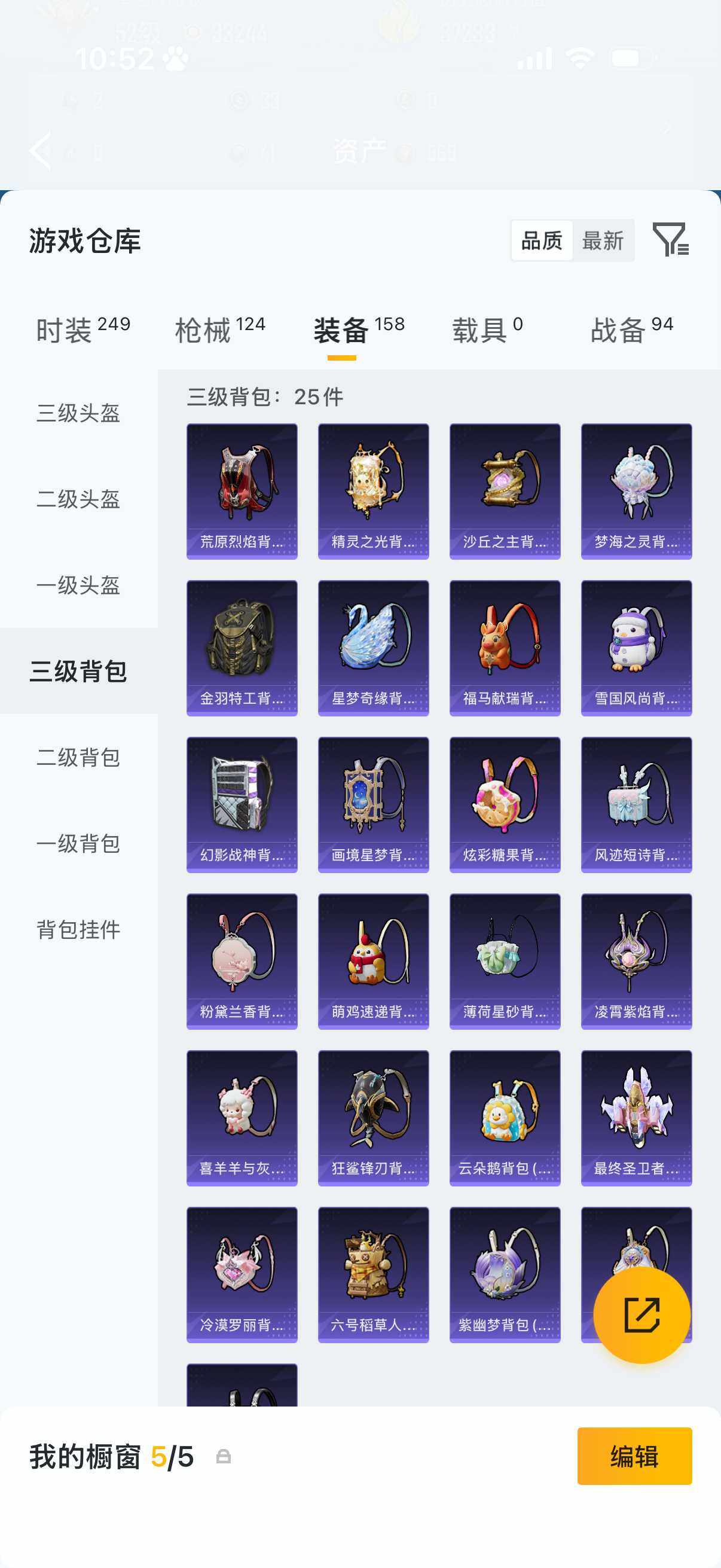Select 三级头盔 from the side category list
The height and width of the screenshot is (1568, 721).
[77, 414]
